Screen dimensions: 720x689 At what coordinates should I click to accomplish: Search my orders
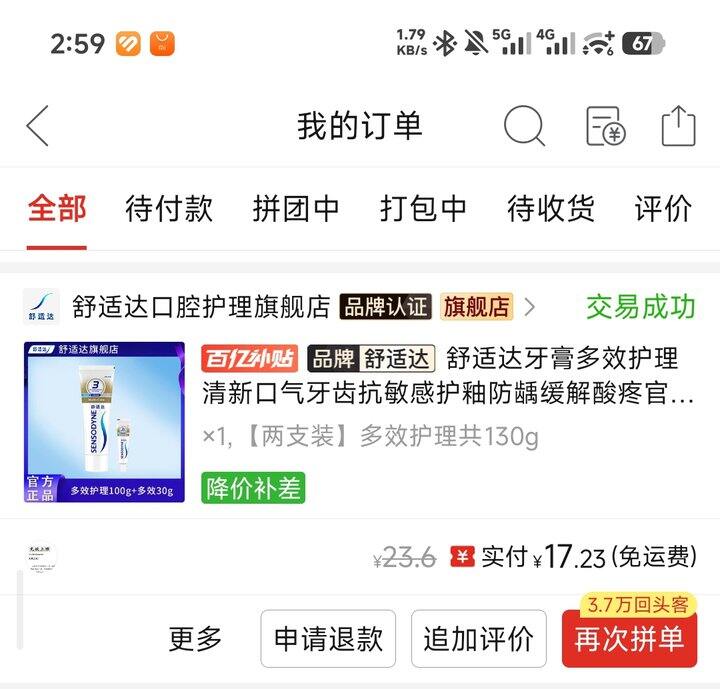click(523, 127)
